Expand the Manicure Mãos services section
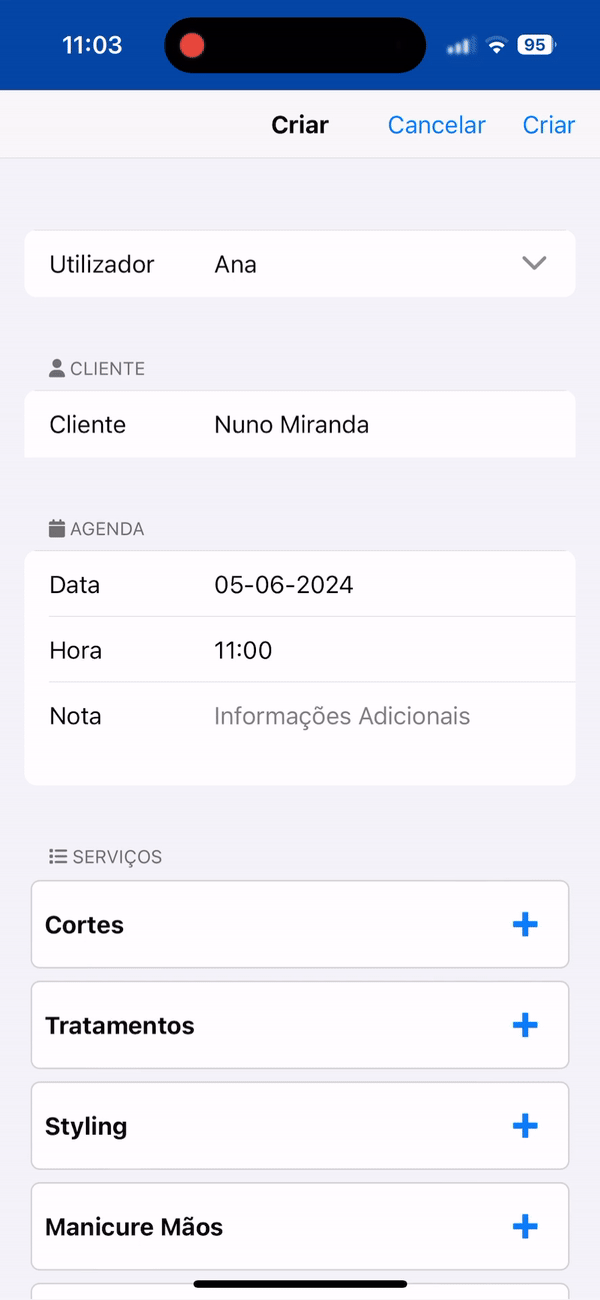Screen dimensions: 600x1300 (x=524, y=1227)
